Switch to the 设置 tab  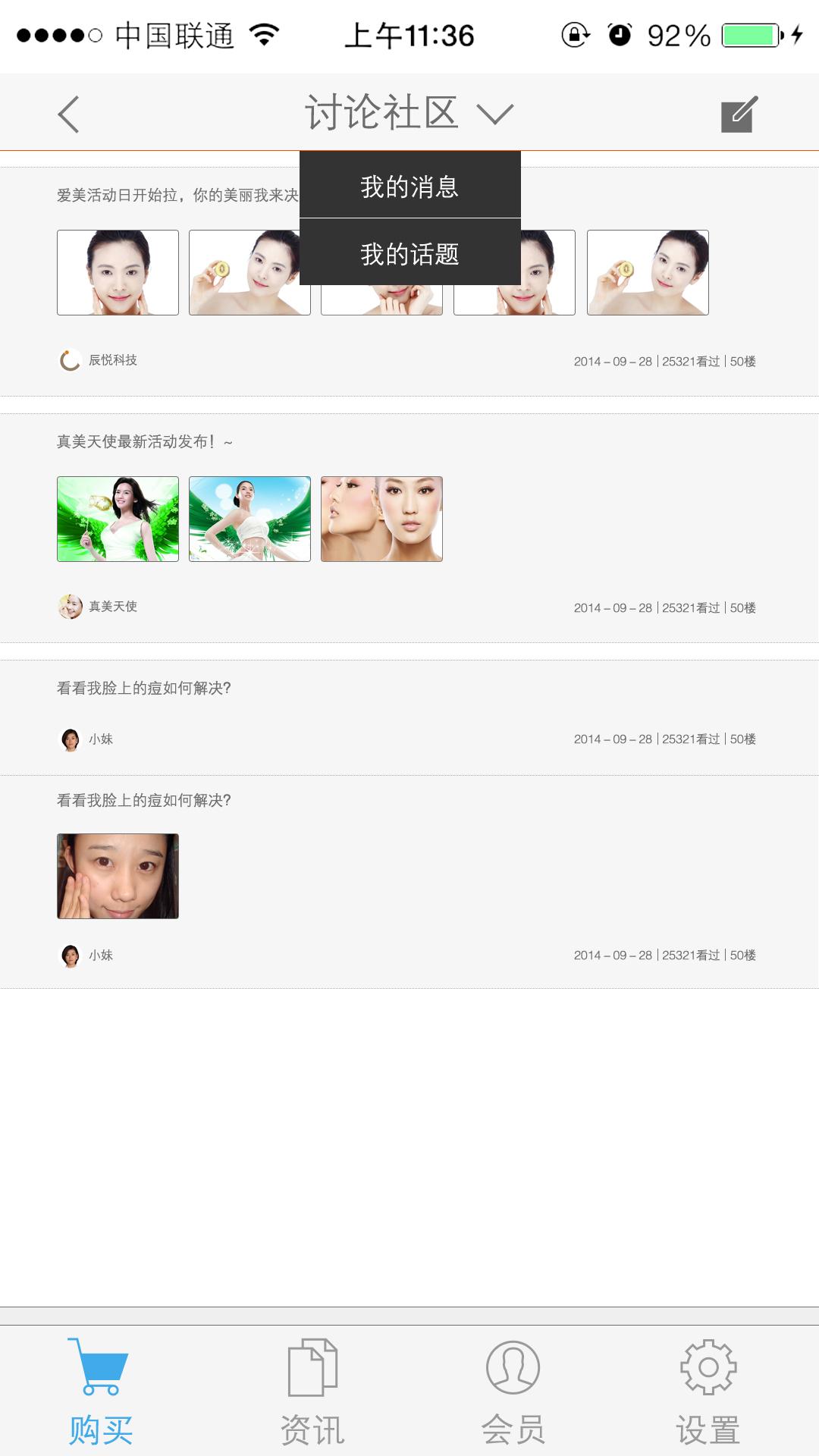coord(708,1392)
